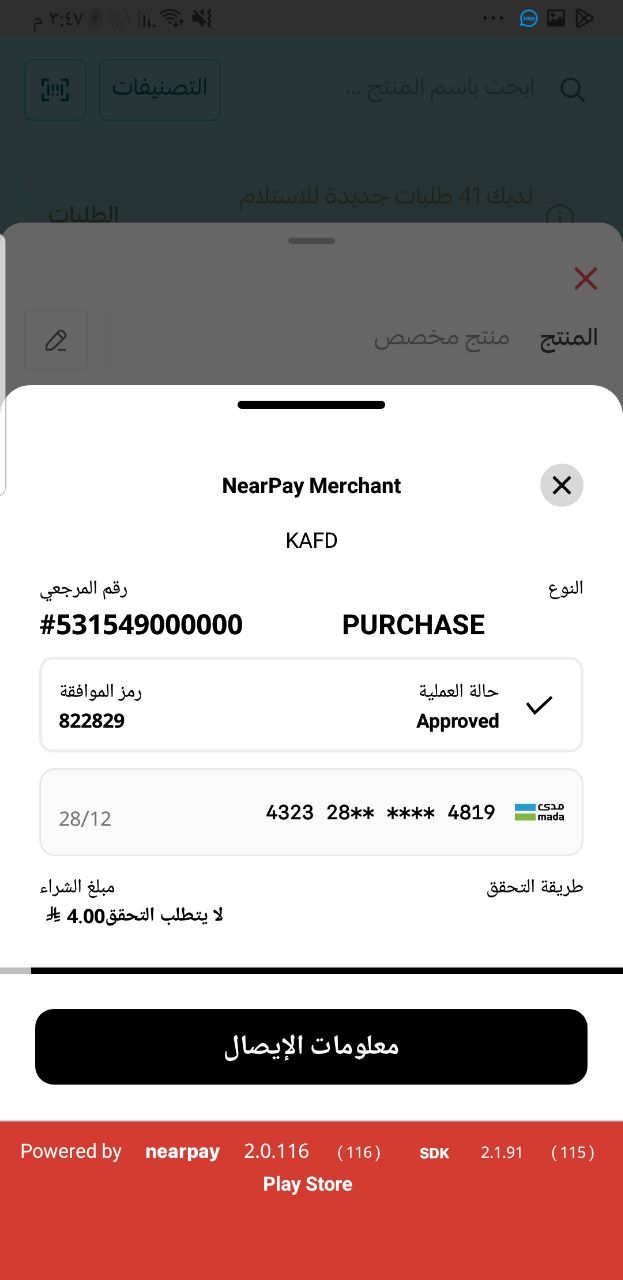Open receipt information (معلومات الإيصال)

click(x=311, y=1046)
